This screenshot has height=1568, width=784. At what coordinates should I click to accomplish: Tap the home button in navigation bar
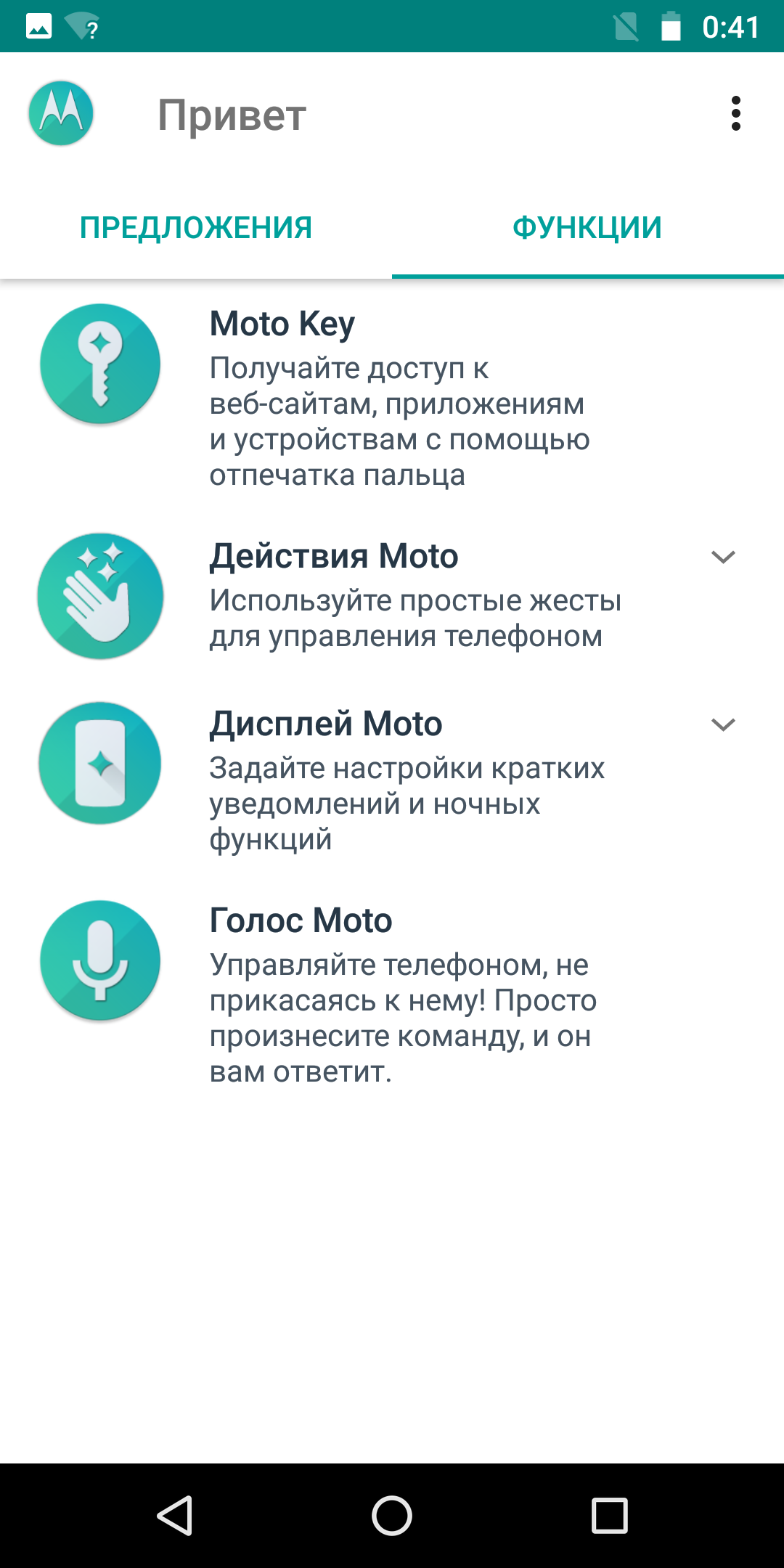pyautogui.click(x=392, y=1516)
